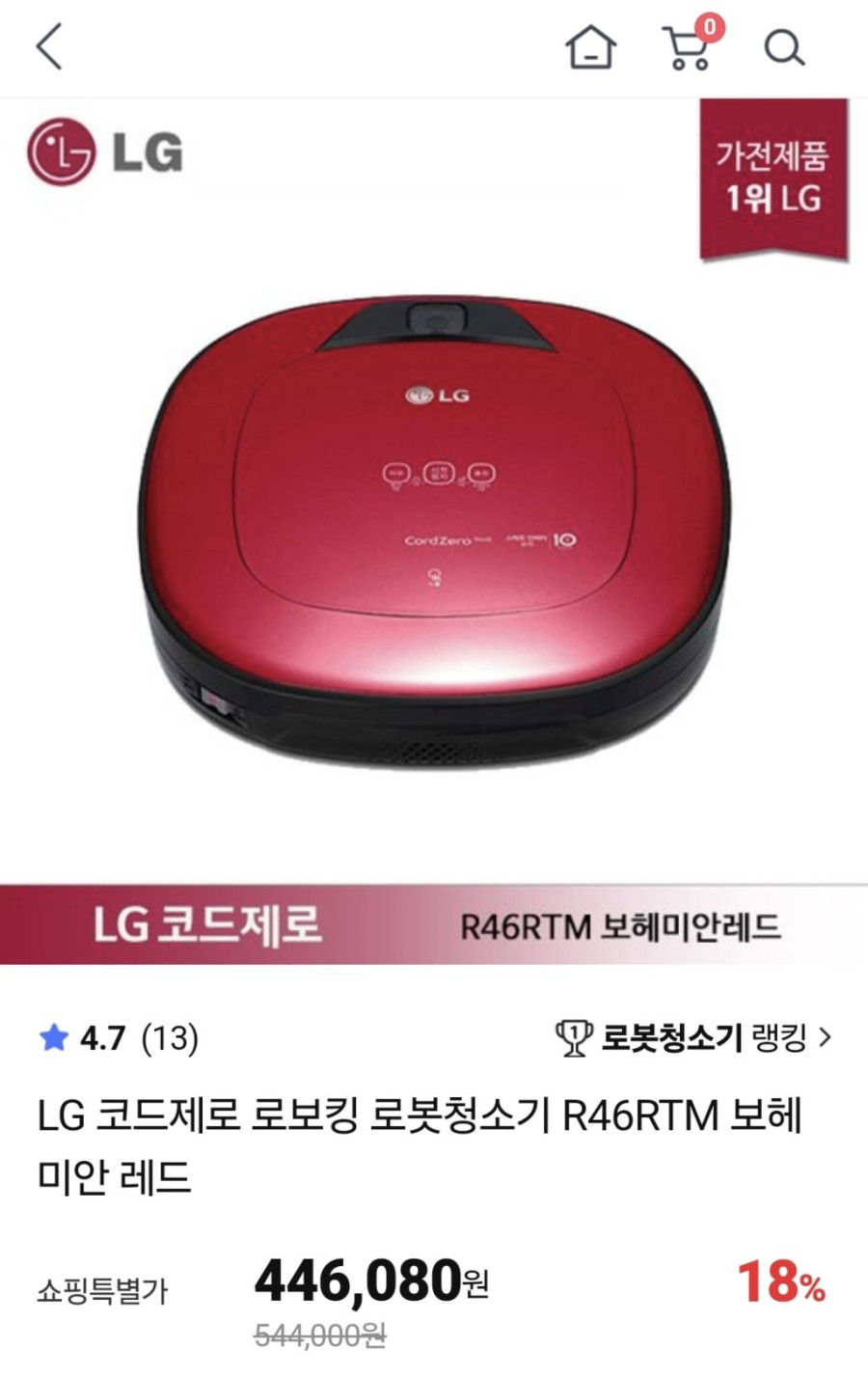Open the home icon
The image size is (868, 1377).
coord(590,47)
